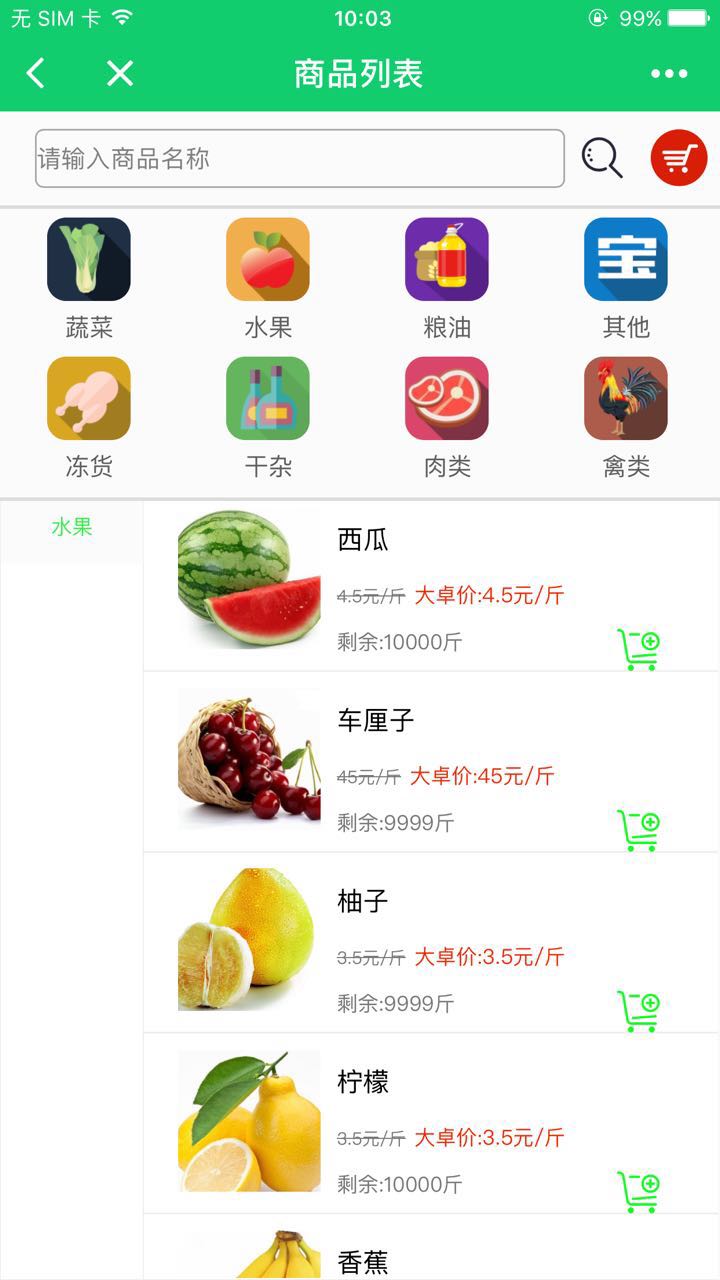This screenshot has height=1280, width=720.
Task: Select the 蔬菜 category
Action: click(89, 259)
